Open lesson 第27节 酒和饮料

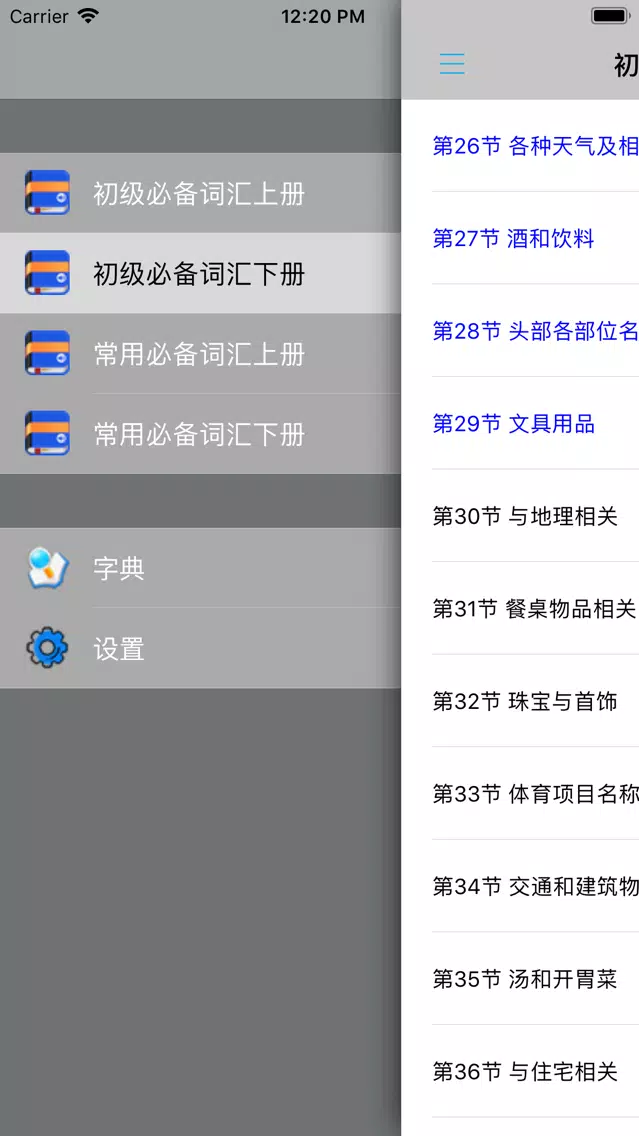(x=520, y=238)
